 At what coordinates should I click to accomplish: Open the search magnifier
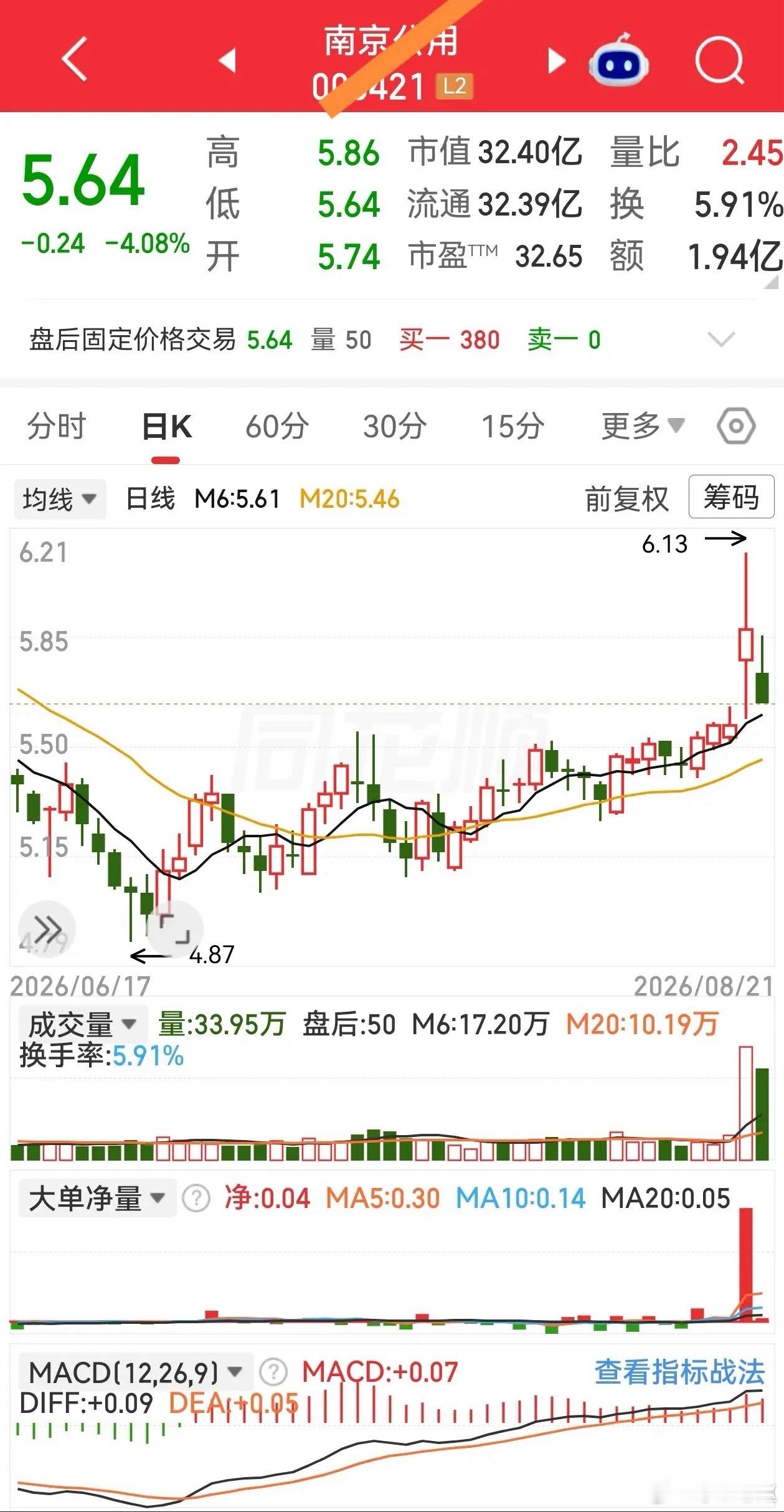pos(720,60)
